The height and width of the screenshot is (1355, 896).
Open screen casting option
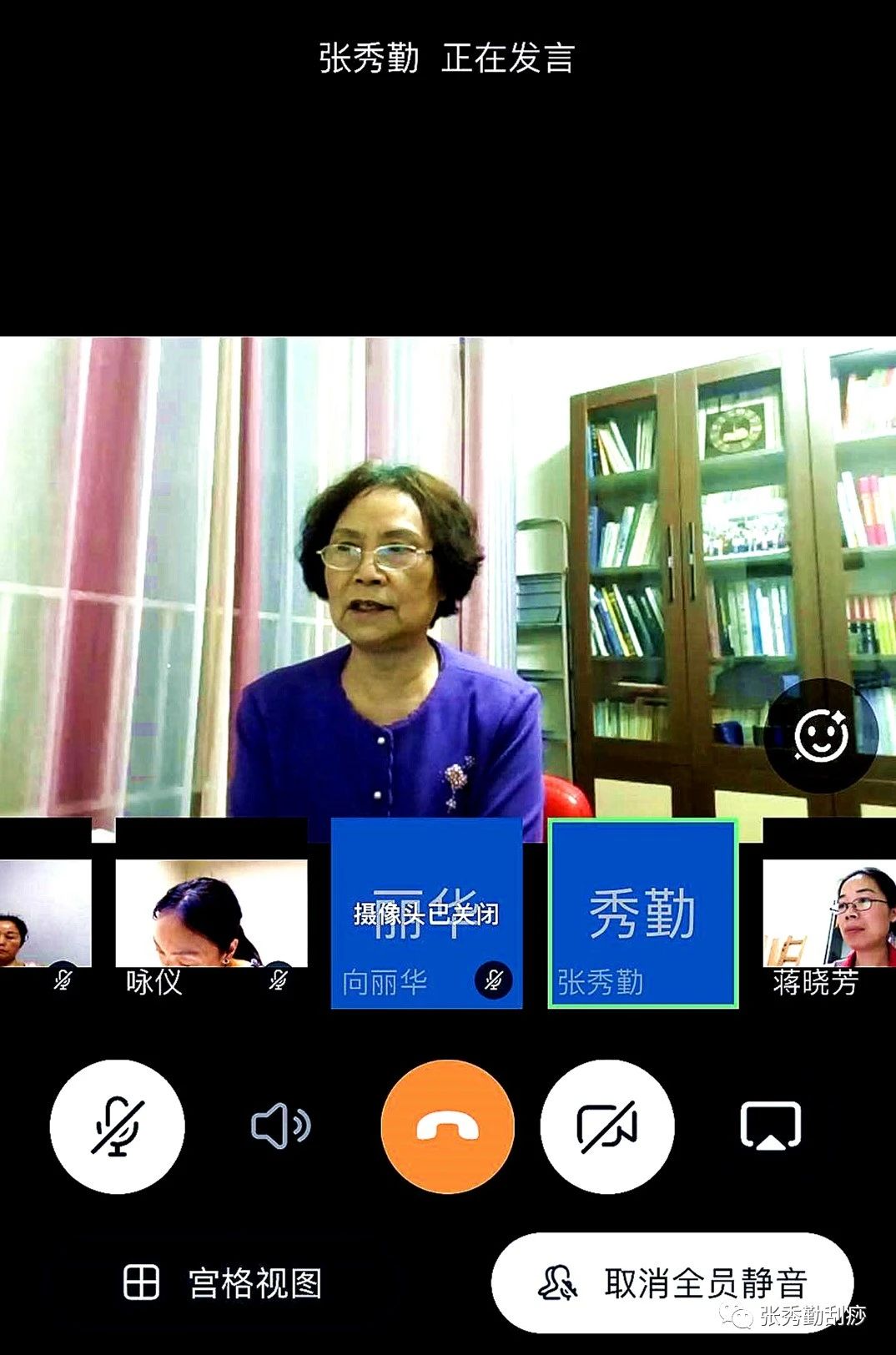tap(771, 1126)
